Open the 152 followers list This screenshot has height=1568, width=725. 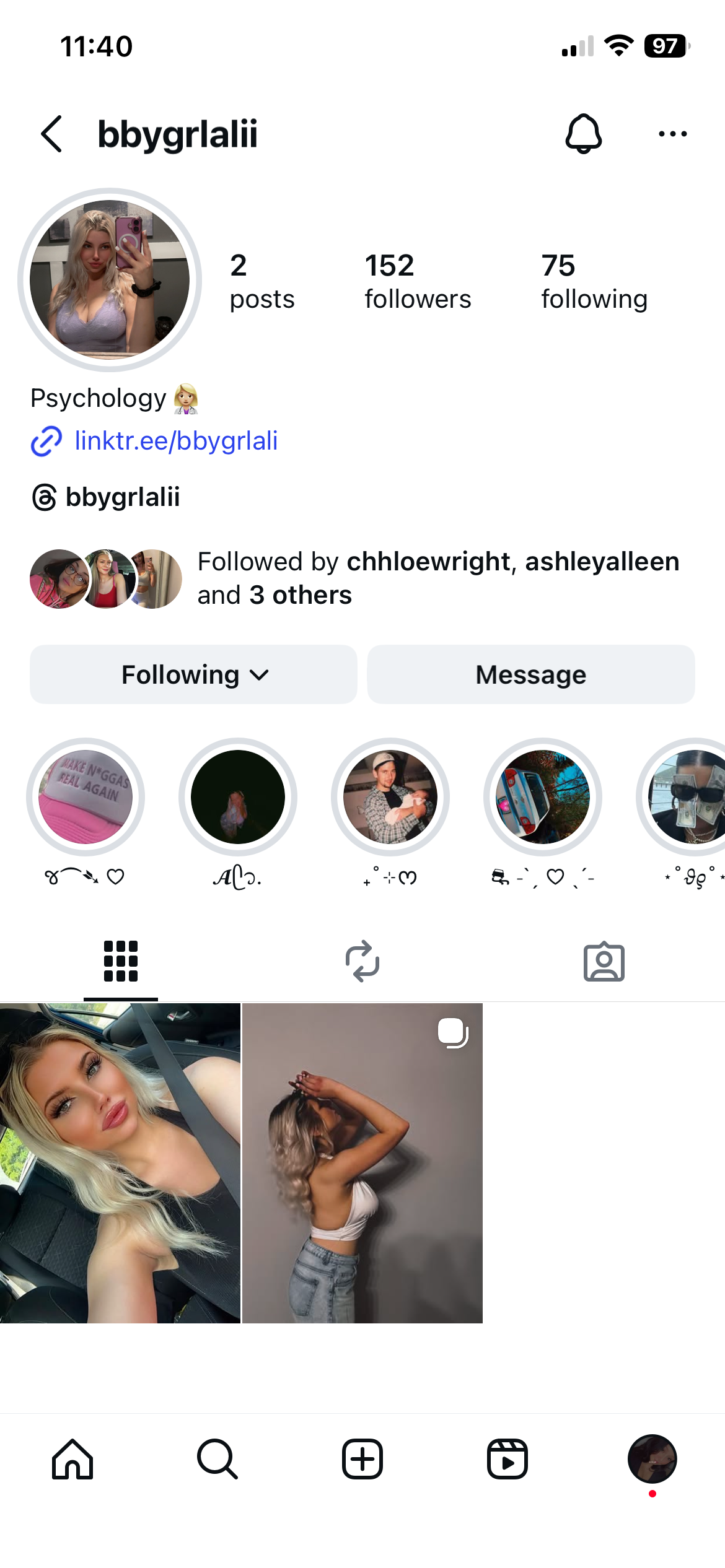[x=417, y=281]
